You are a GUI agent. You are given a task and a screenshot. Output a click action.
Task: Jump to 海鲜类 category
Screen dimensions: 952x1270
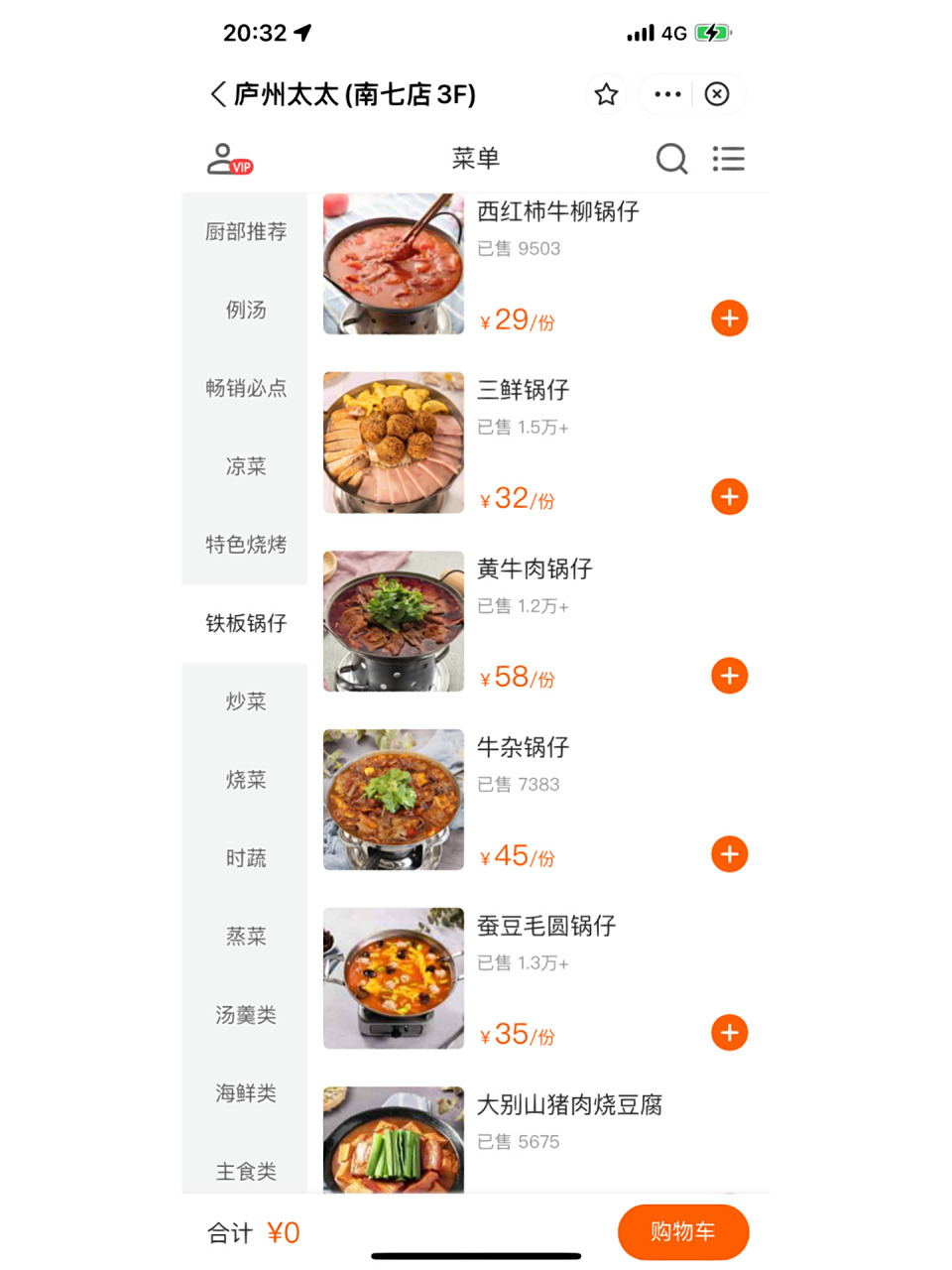tap(246, 1093)
